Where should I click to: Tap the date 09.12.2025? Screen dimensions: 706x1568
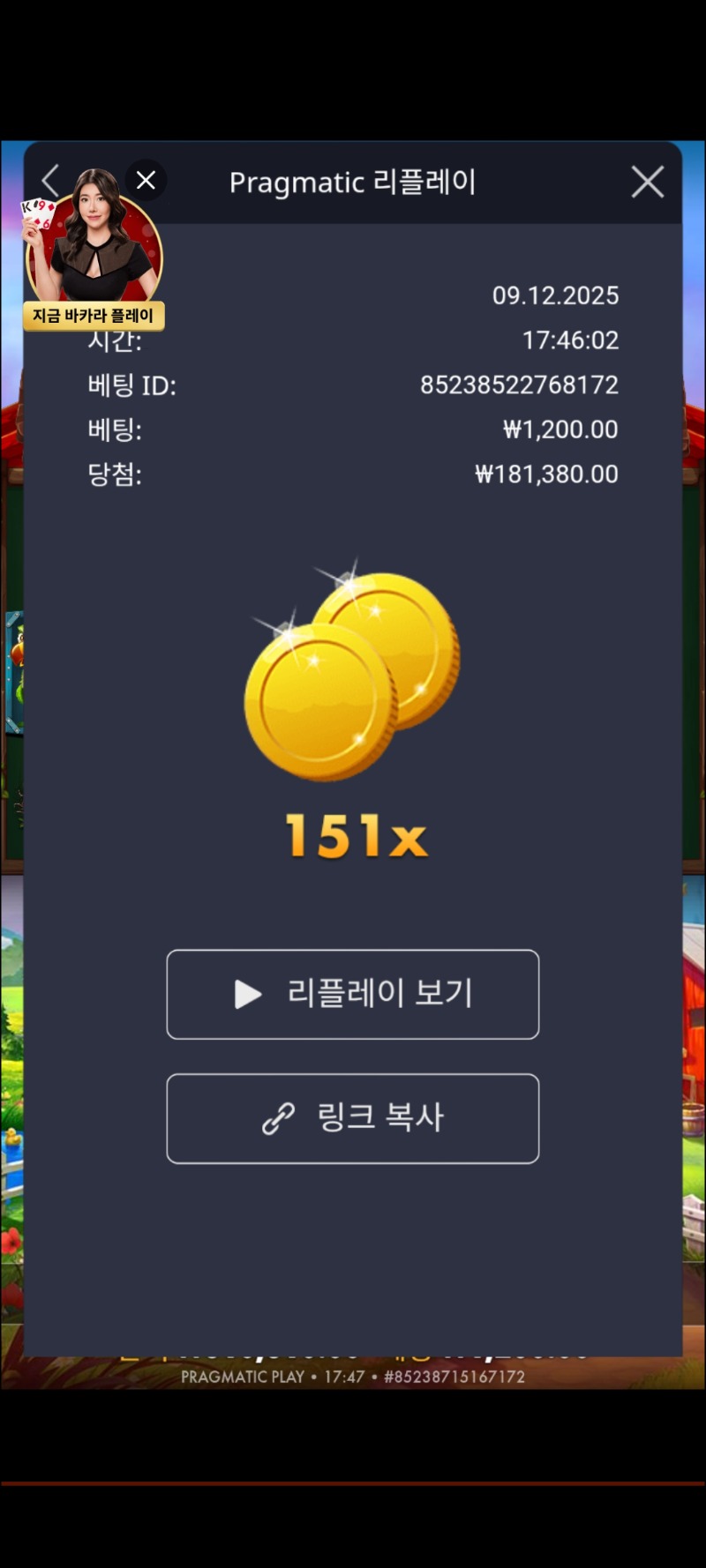tap(556, 295)
